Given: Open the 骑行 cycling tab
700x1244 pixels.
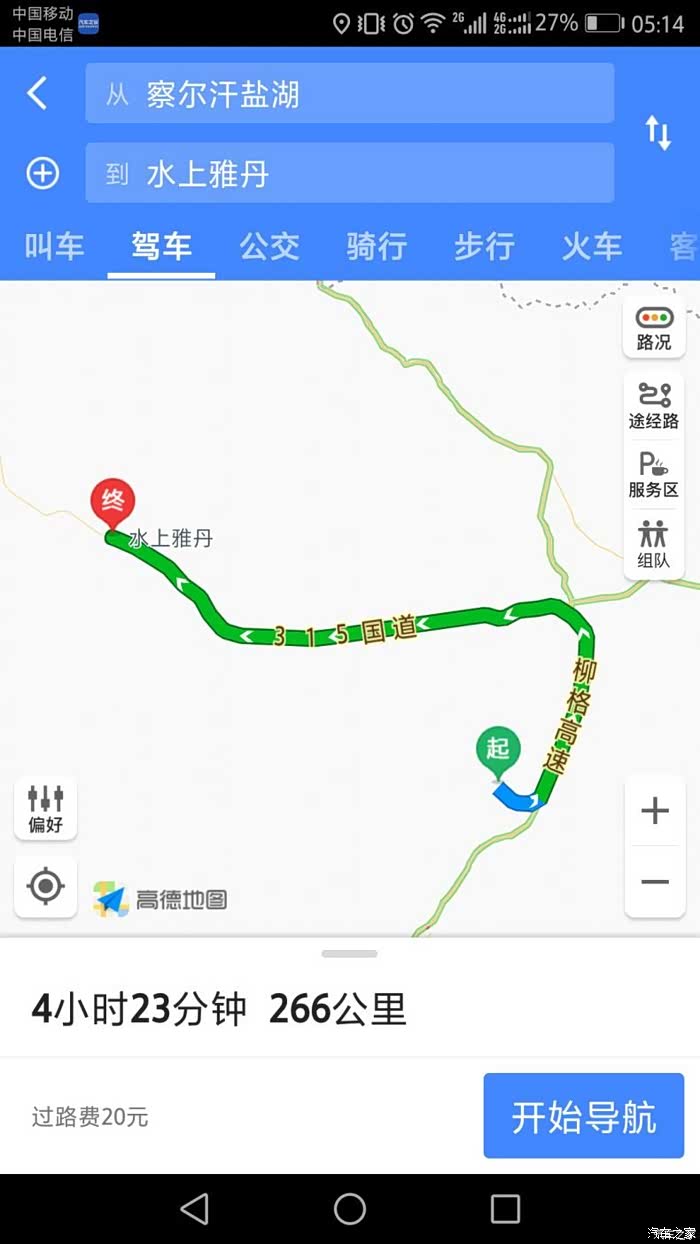Looking at the screenshot, I should pyautogui.click(x=377, y=246).
